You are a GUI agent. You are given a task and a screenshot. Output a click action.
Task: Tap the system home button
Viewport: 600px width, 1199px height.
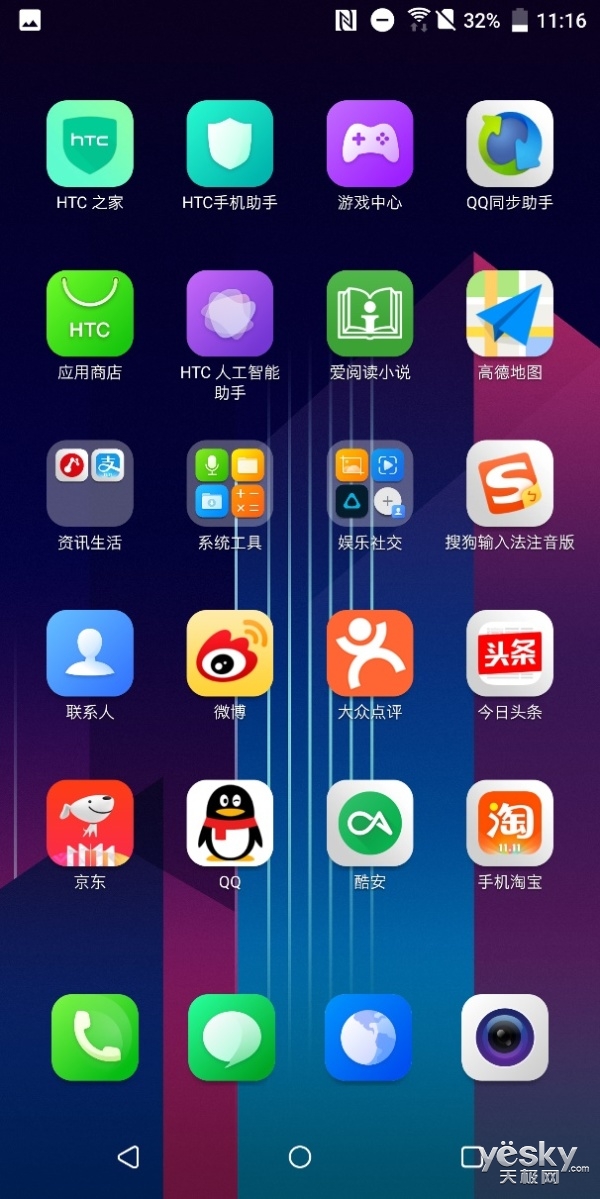[300, 1157]
